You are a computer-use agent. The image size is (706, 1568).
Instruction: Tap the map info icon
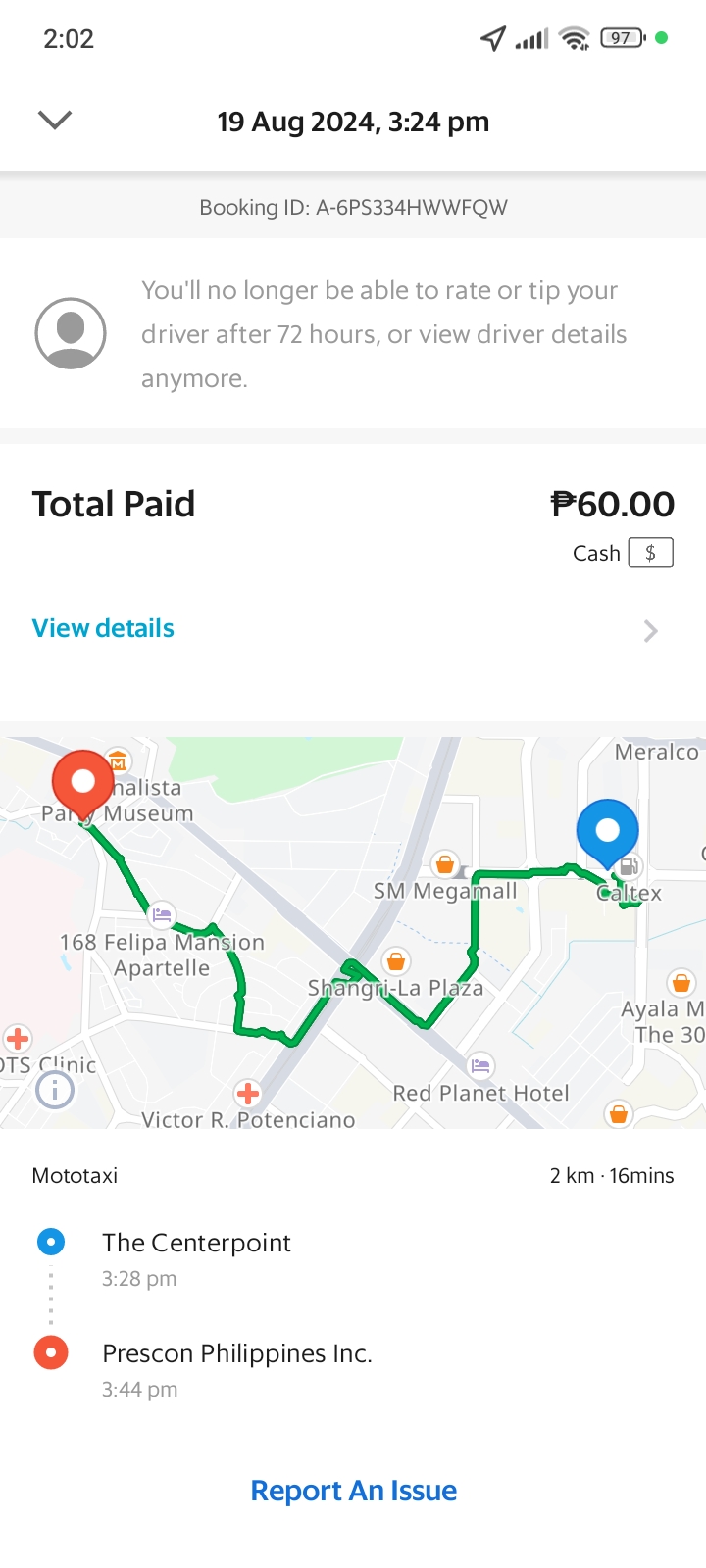click(55, 1089)
